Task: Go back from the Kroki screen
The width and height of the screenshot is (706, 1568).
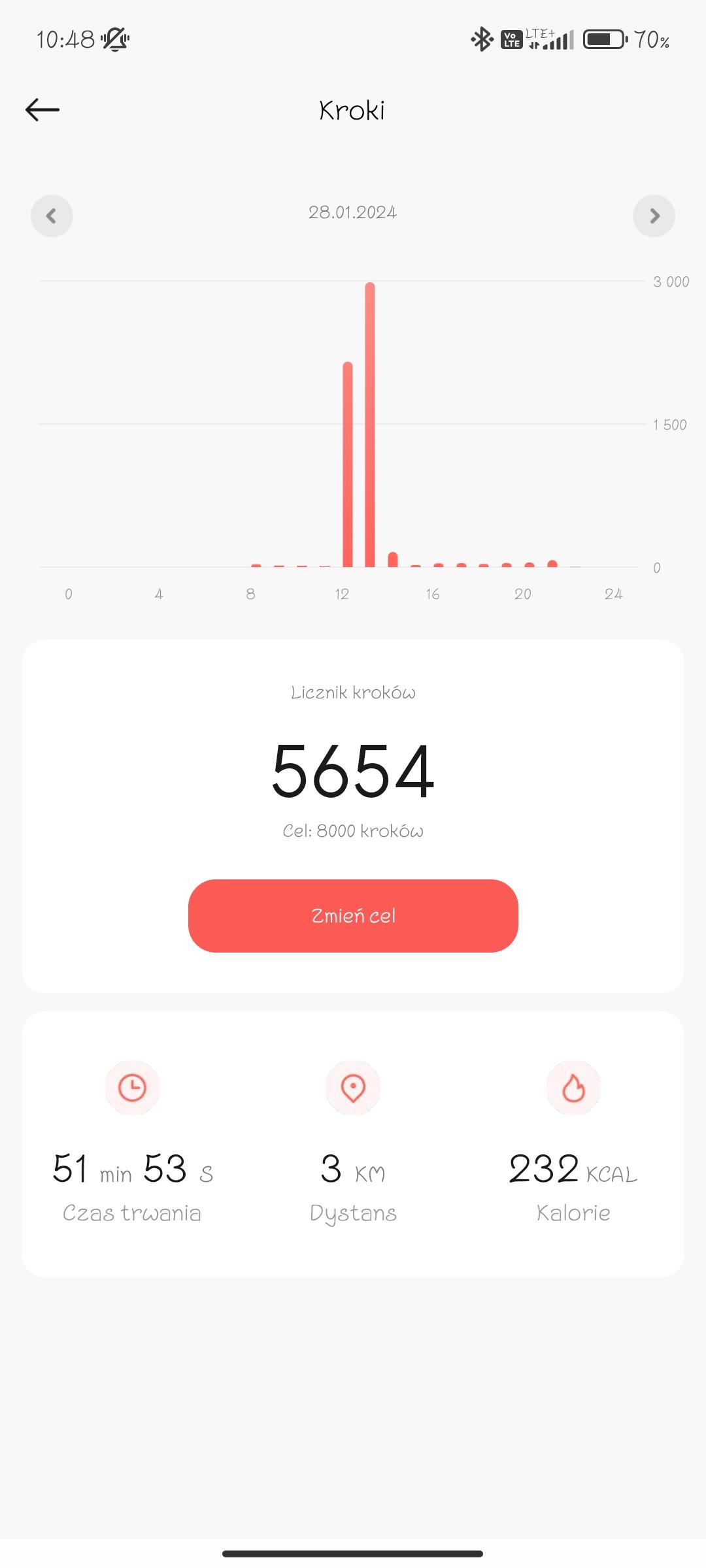Action: [42, 110]
